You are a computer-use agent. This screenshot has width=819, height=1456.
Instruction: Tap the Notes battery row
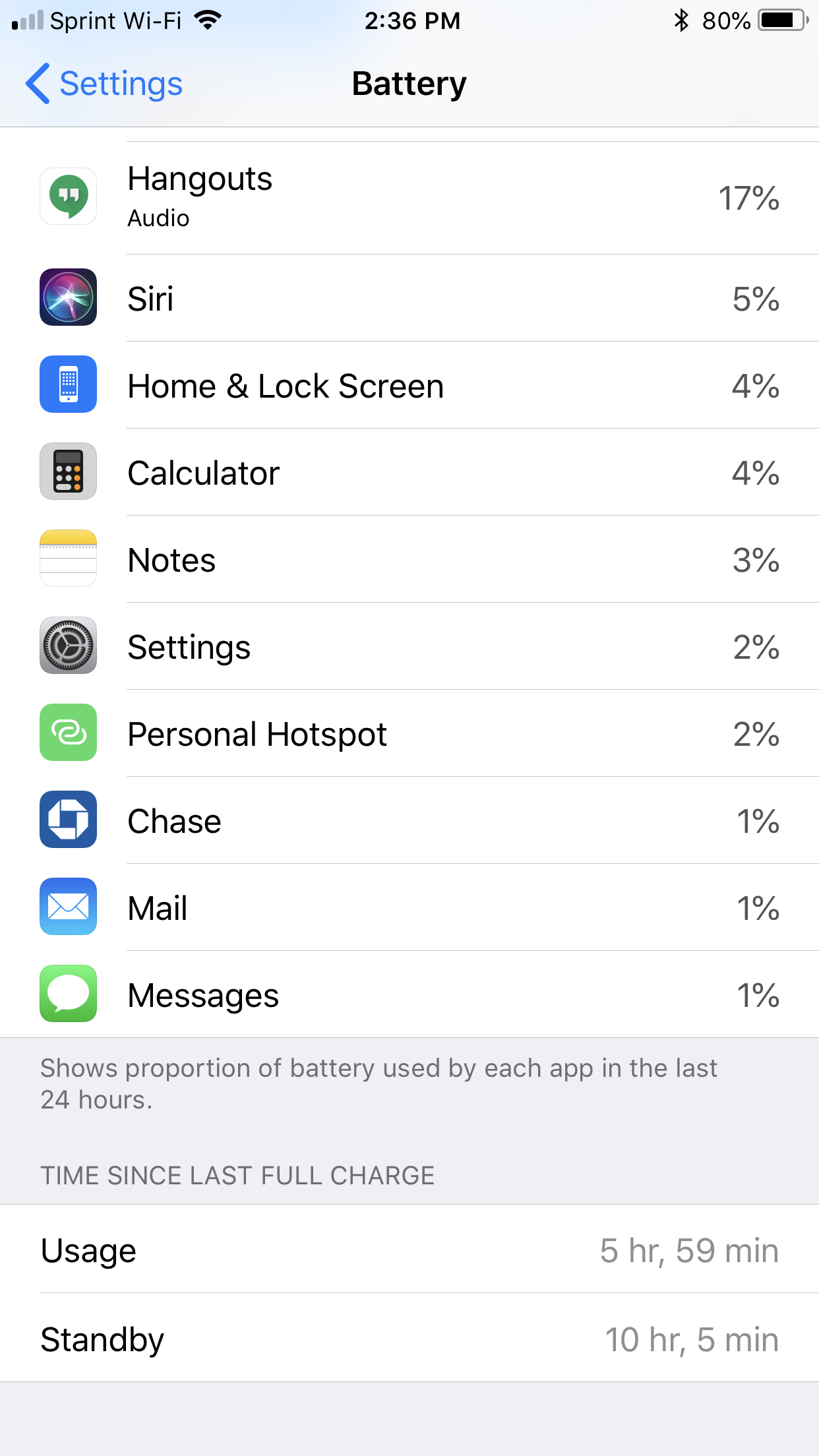click(409, 560)
